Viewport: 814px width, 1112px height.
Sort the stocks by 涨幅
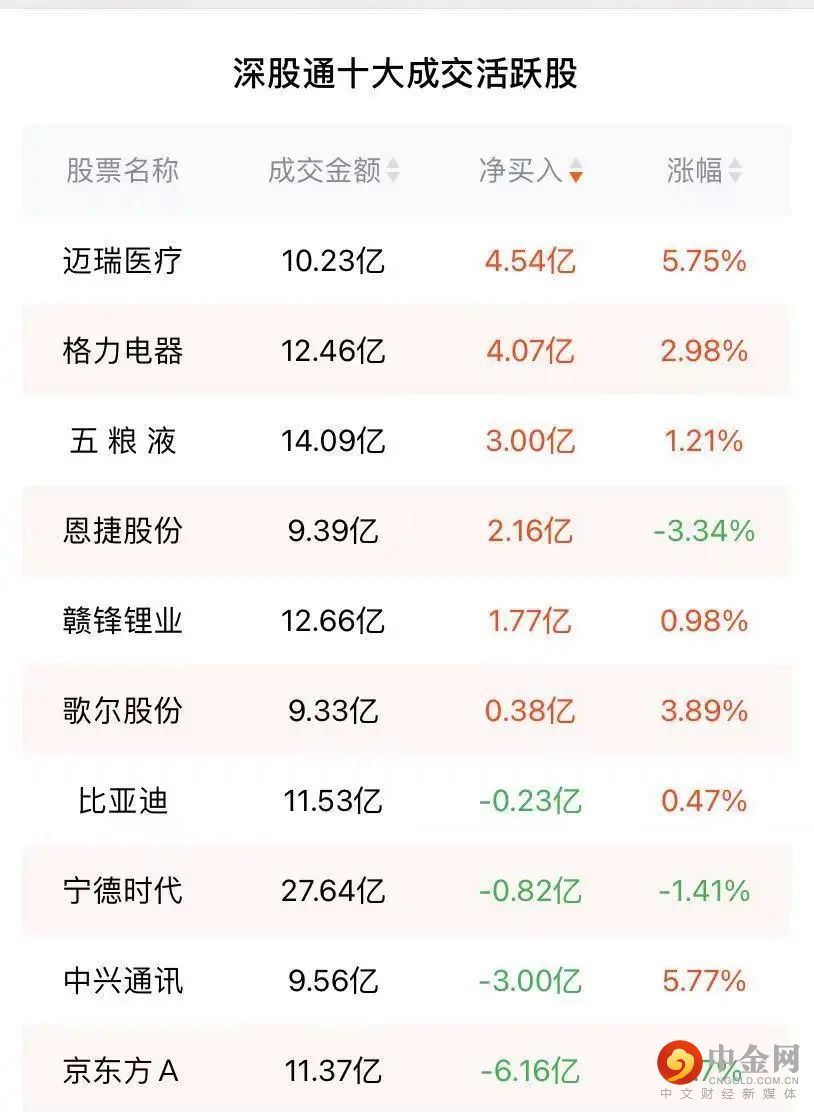[704, 171]
